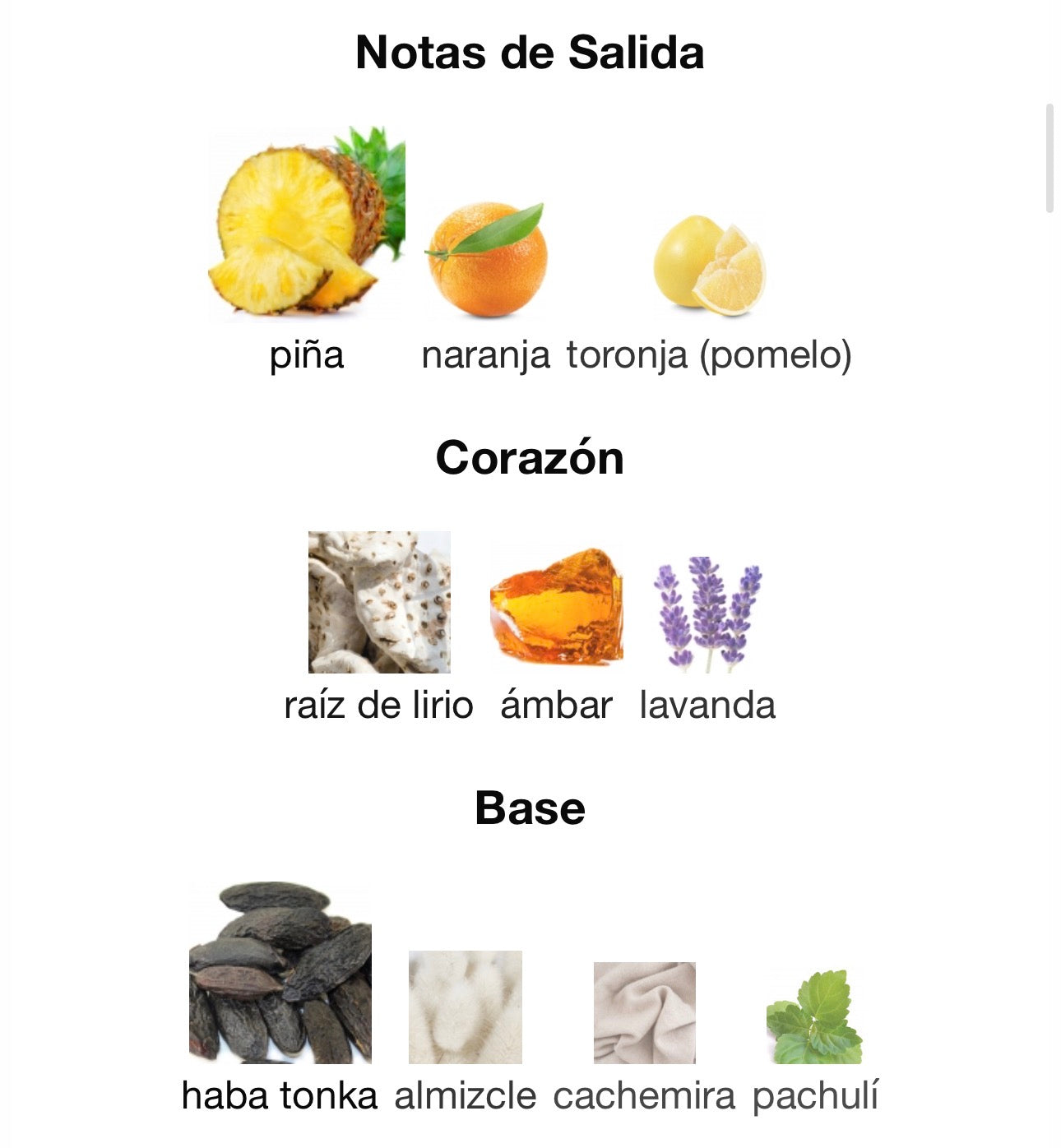The image size is (1061, 1148).
Task: Show the cachemira note
Action: pyautogui.click(x=644, y=1012)
